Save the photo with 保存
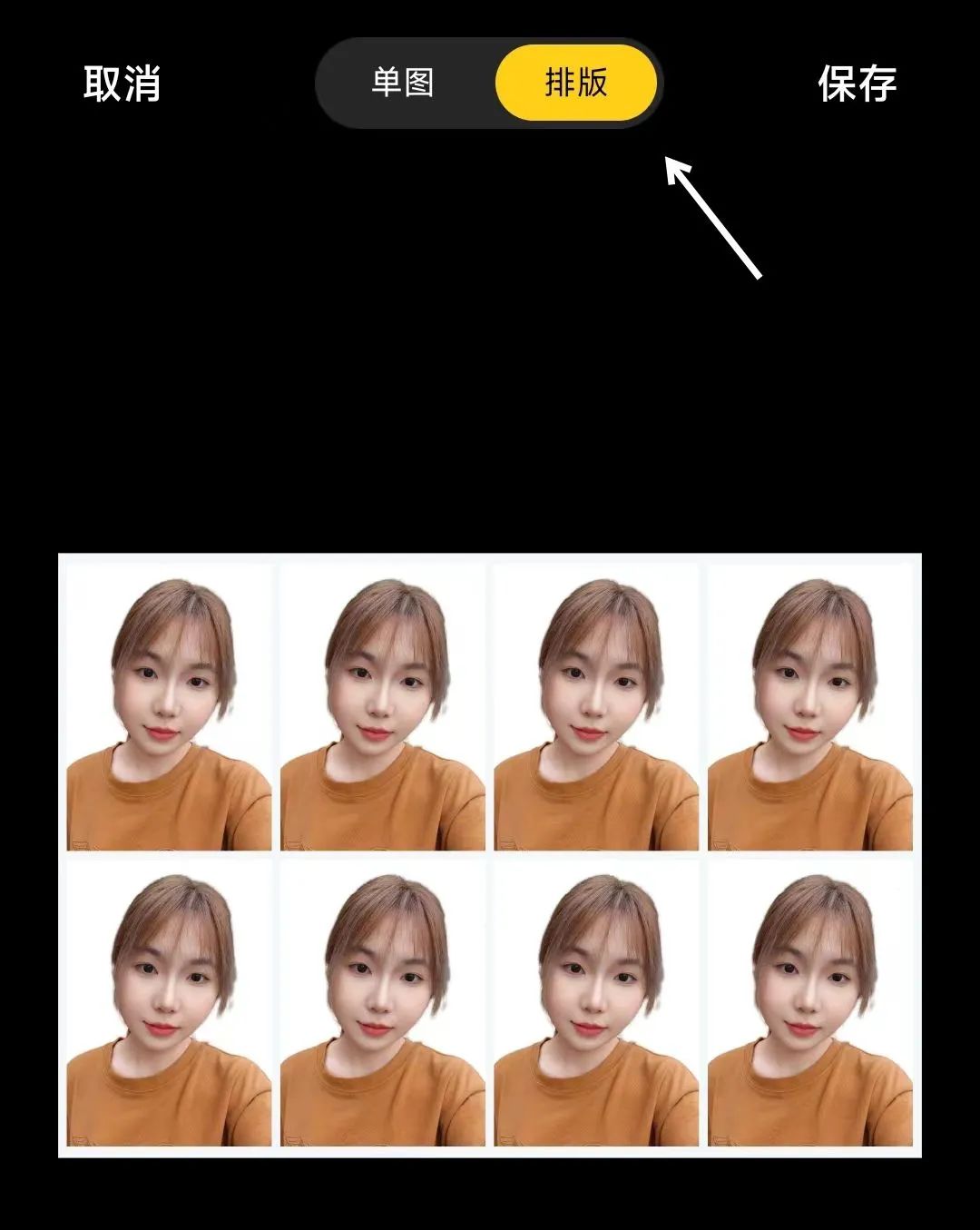This screenshot has height=1230, width=980. coord(857,84)
